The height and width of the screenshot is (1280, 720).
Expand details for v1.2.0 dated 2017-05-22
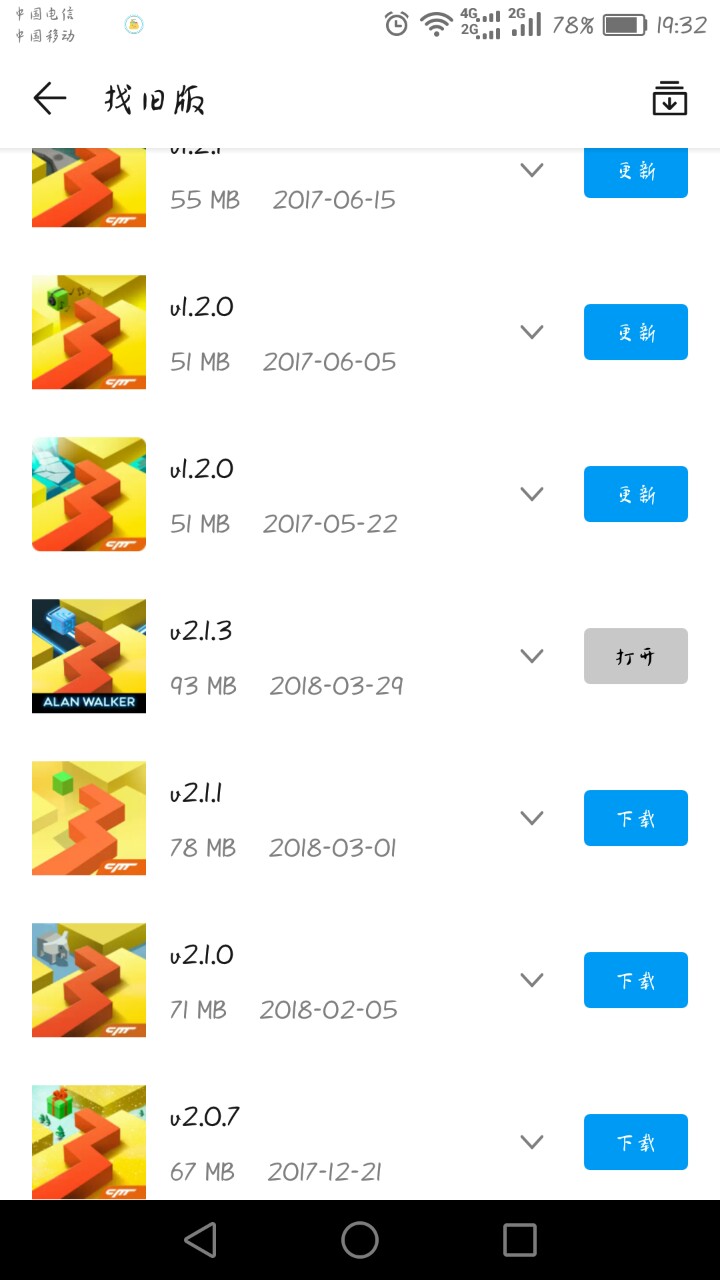tap(532, 494)
